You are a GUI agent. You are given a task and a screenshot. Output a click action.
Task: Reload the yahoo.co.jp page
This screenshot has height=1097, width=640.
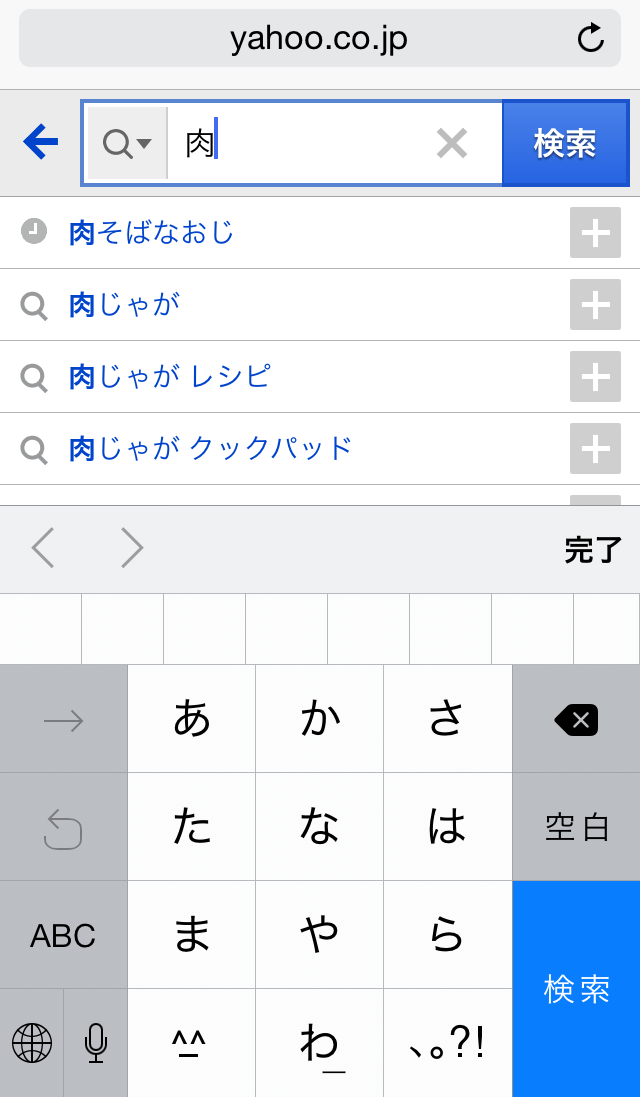pos(591,39)
